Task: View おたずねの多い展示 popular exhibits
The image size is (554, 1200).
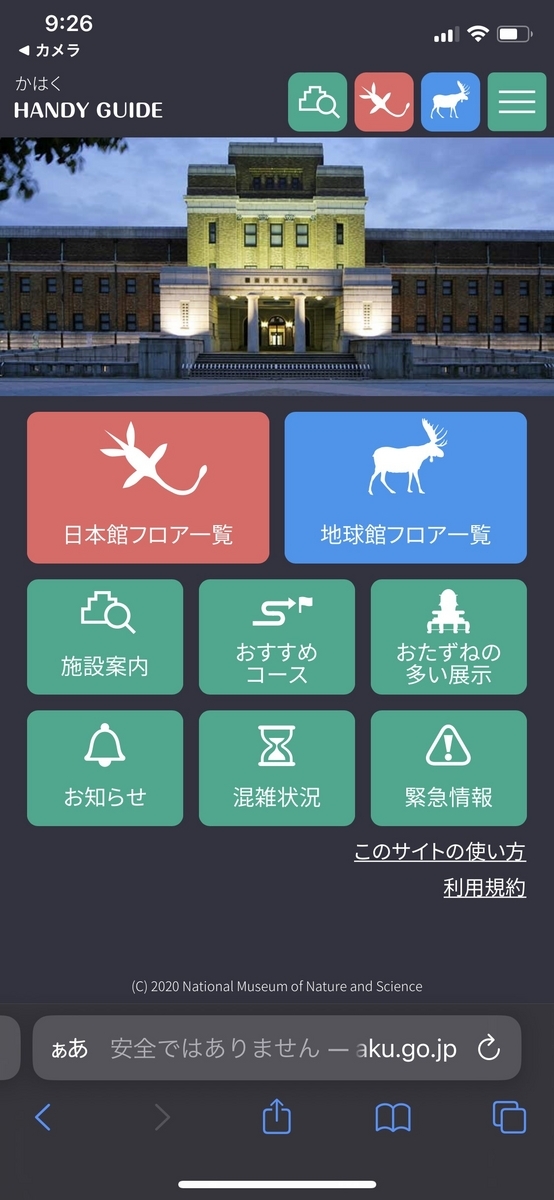Action: (x=449, y=637)
